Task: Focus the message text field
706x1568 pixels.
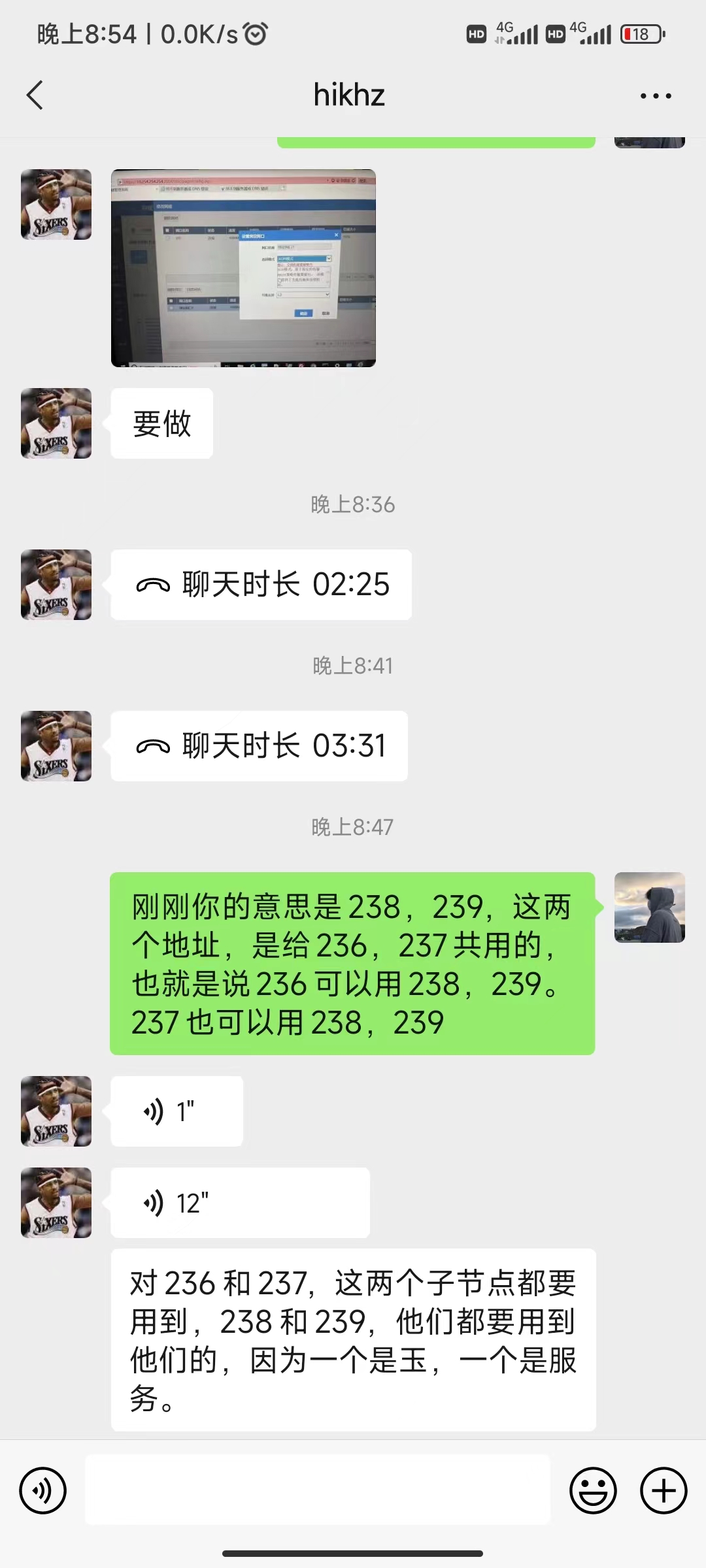Action: point(318,1490)
